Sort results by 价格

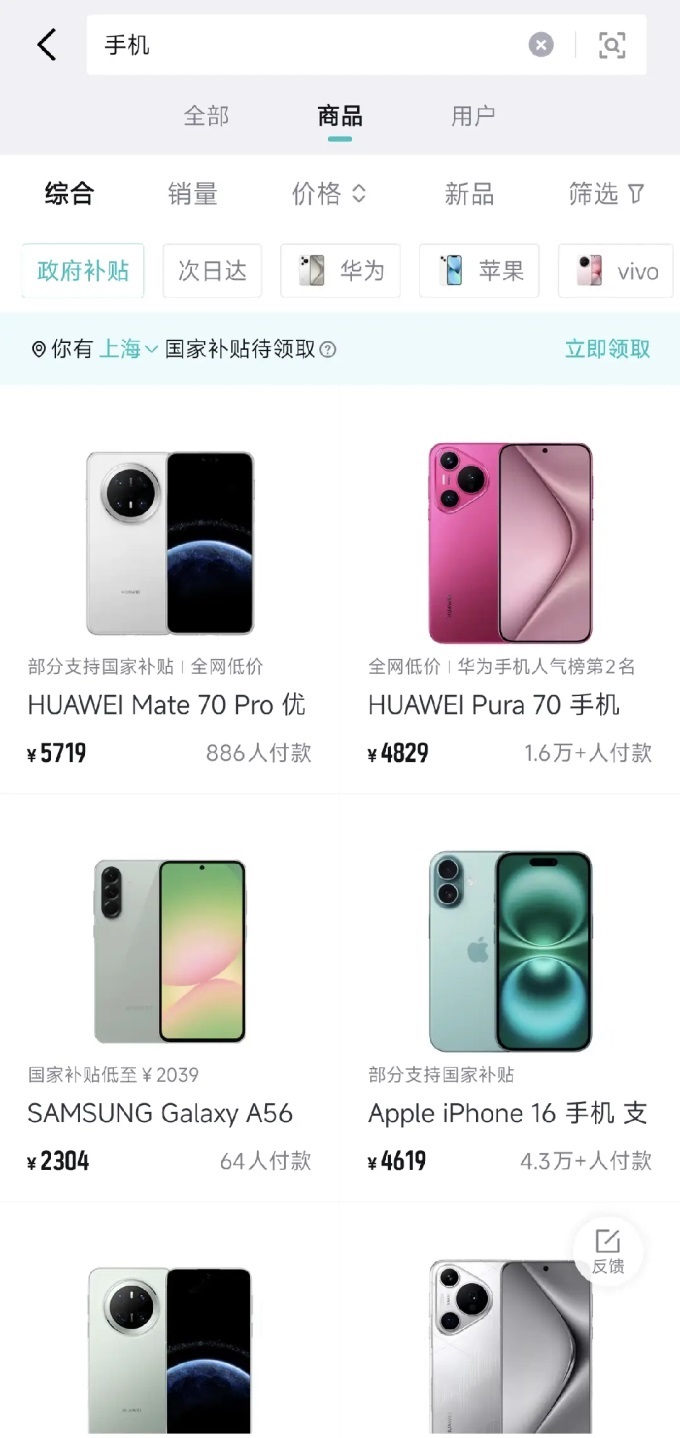click(x=328, y=194)
